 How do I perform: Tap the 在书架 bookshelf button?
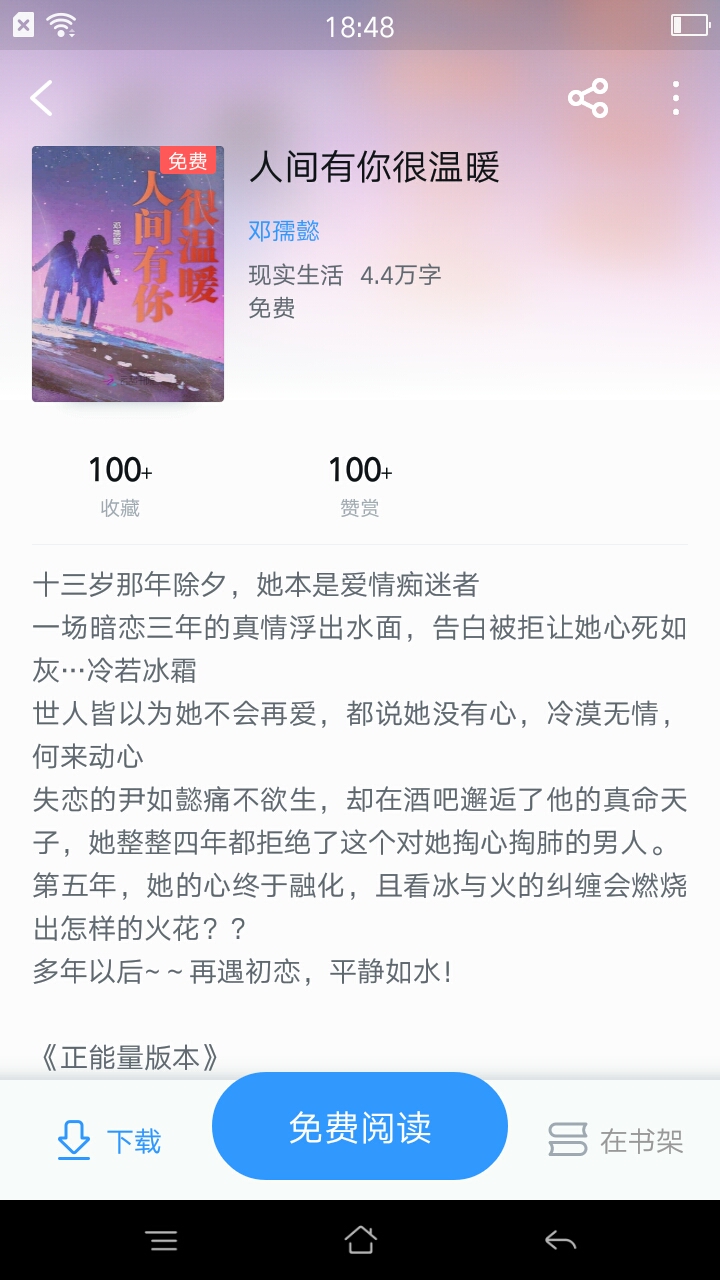coord(615,1140)
